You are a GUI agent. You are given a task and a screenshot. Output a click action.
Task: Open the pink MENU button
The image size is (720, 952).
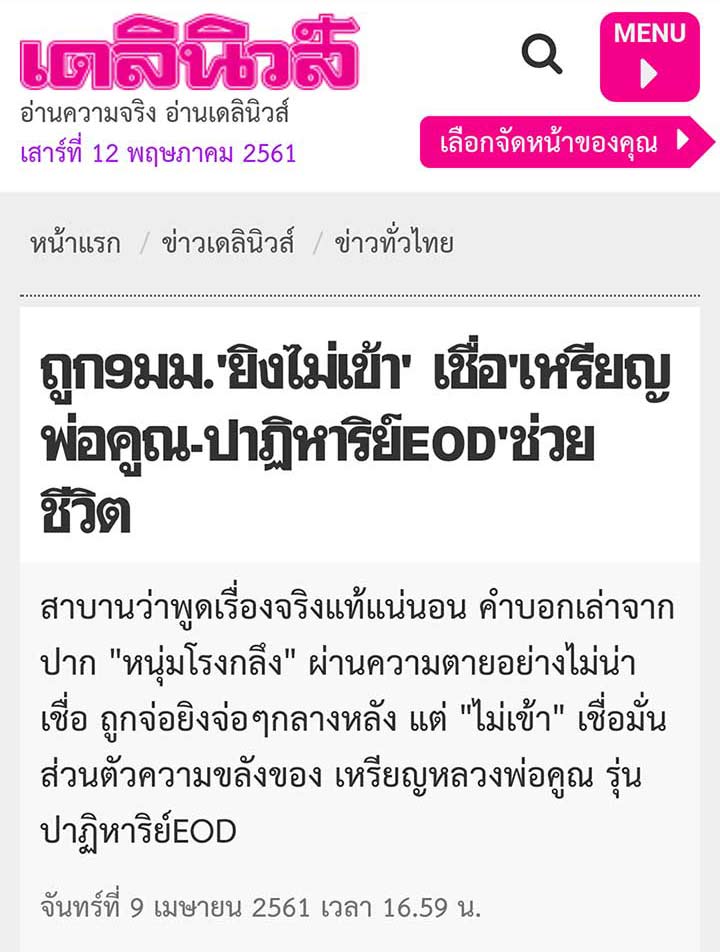(649, 57)
